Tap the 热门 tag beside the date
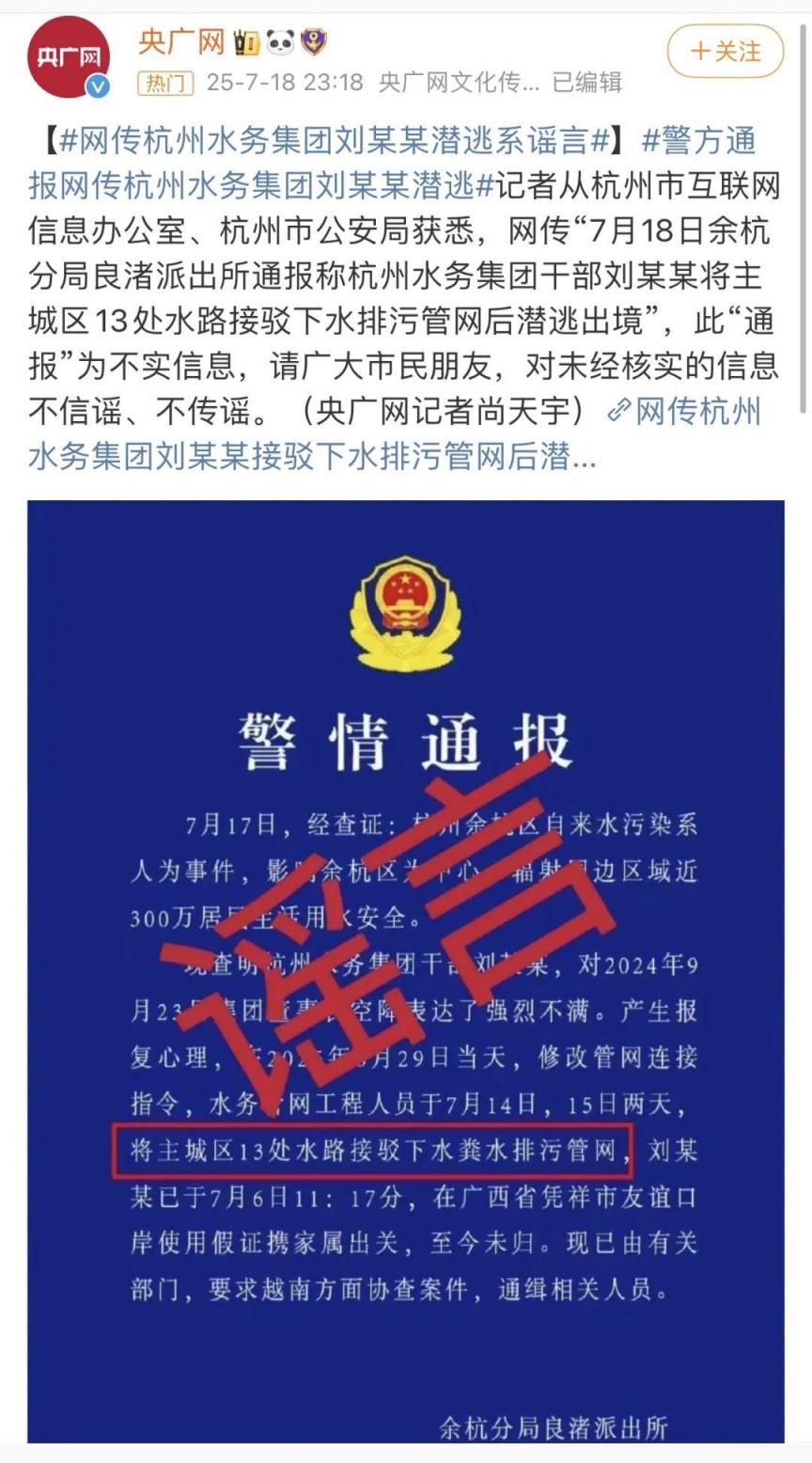Viewport: 812px width, 1463px height. point(165,83)
